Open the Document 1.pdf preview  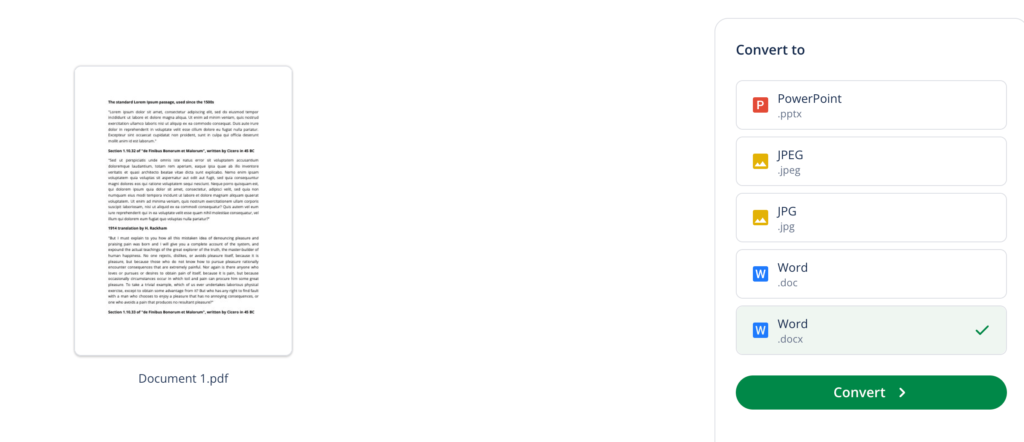tap(183, 211)
